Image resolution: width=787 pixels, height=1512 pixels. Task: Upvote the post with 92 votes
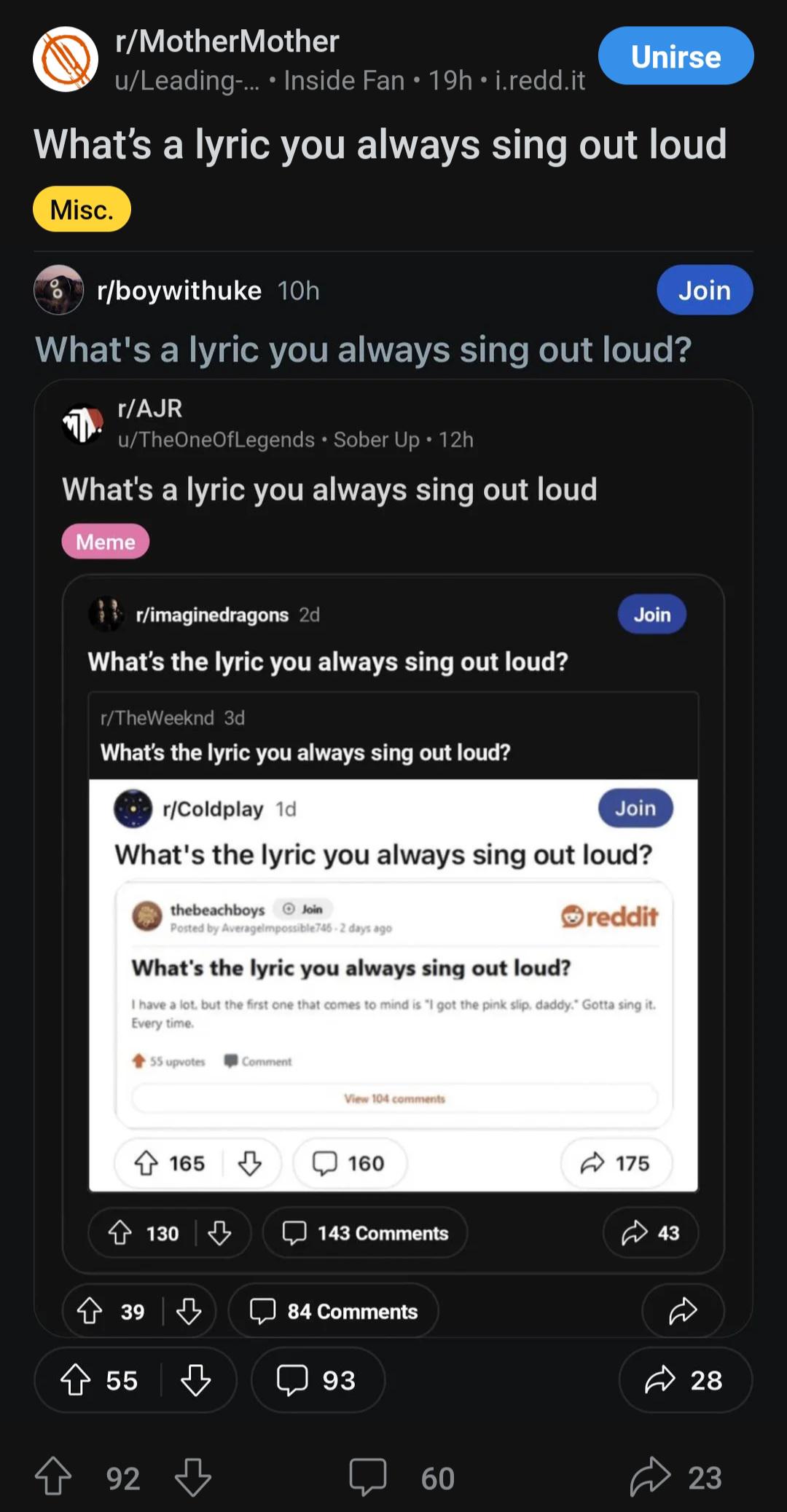click(x=54, y=1478)
